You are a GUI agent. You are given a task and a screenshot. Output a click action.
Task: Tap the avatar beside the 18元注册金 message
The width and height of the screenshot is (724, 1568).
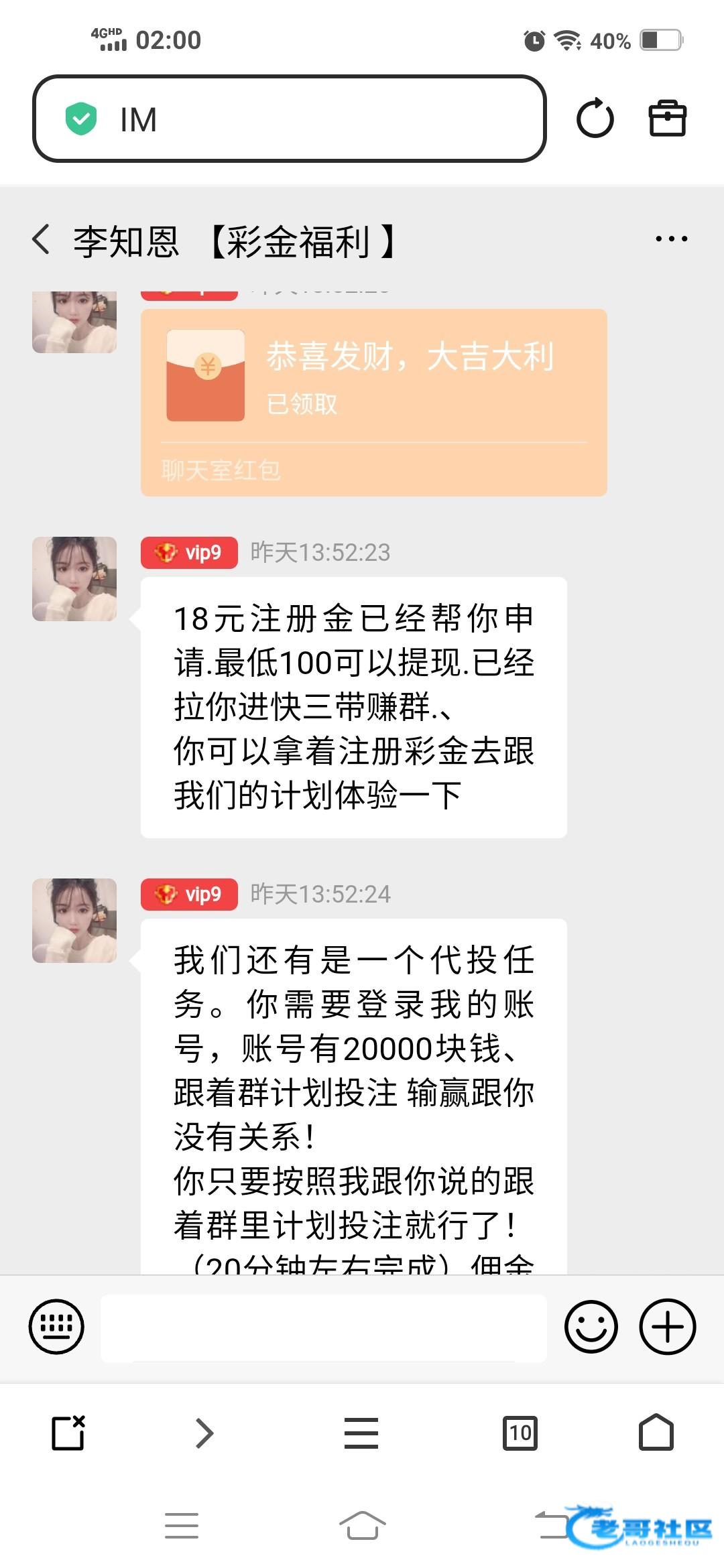click(x=74, y=579)
